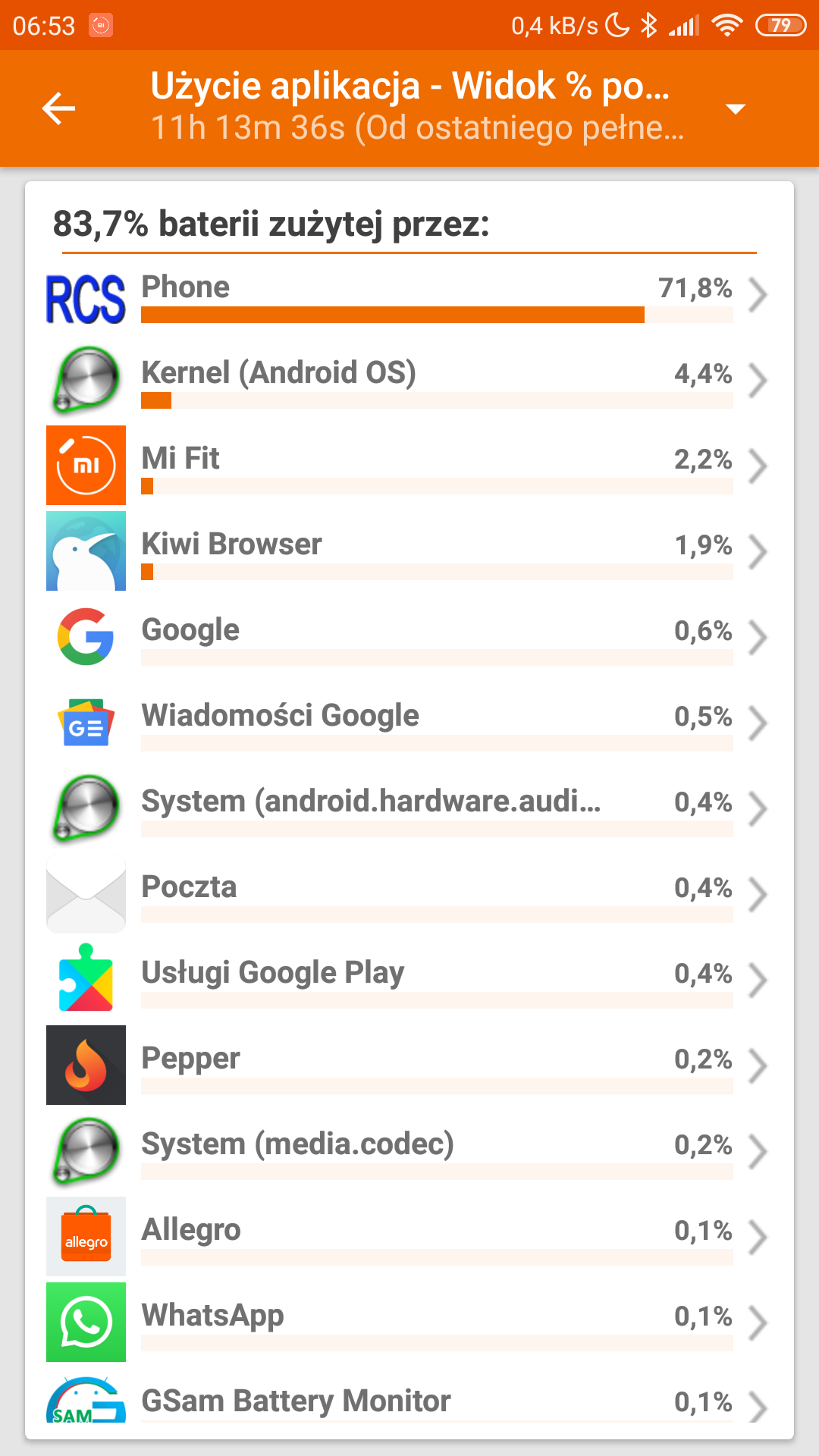The image size is (819, 1456).
Task: Open the view dropdown in the header
Action: (735, 108)
